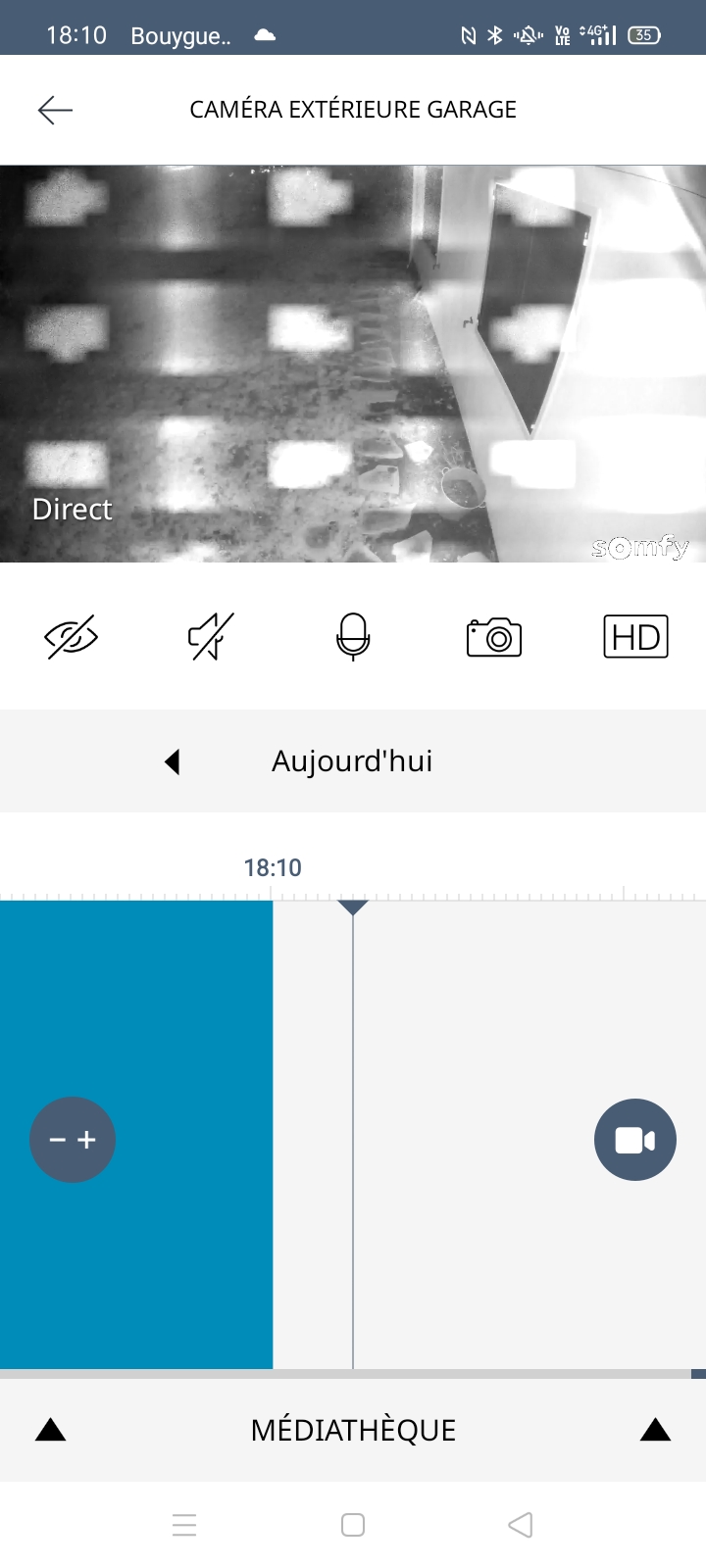This screenshot has width=706, height=1568.
Task: Activate the microphone to talk
Action: coord(353,637)
